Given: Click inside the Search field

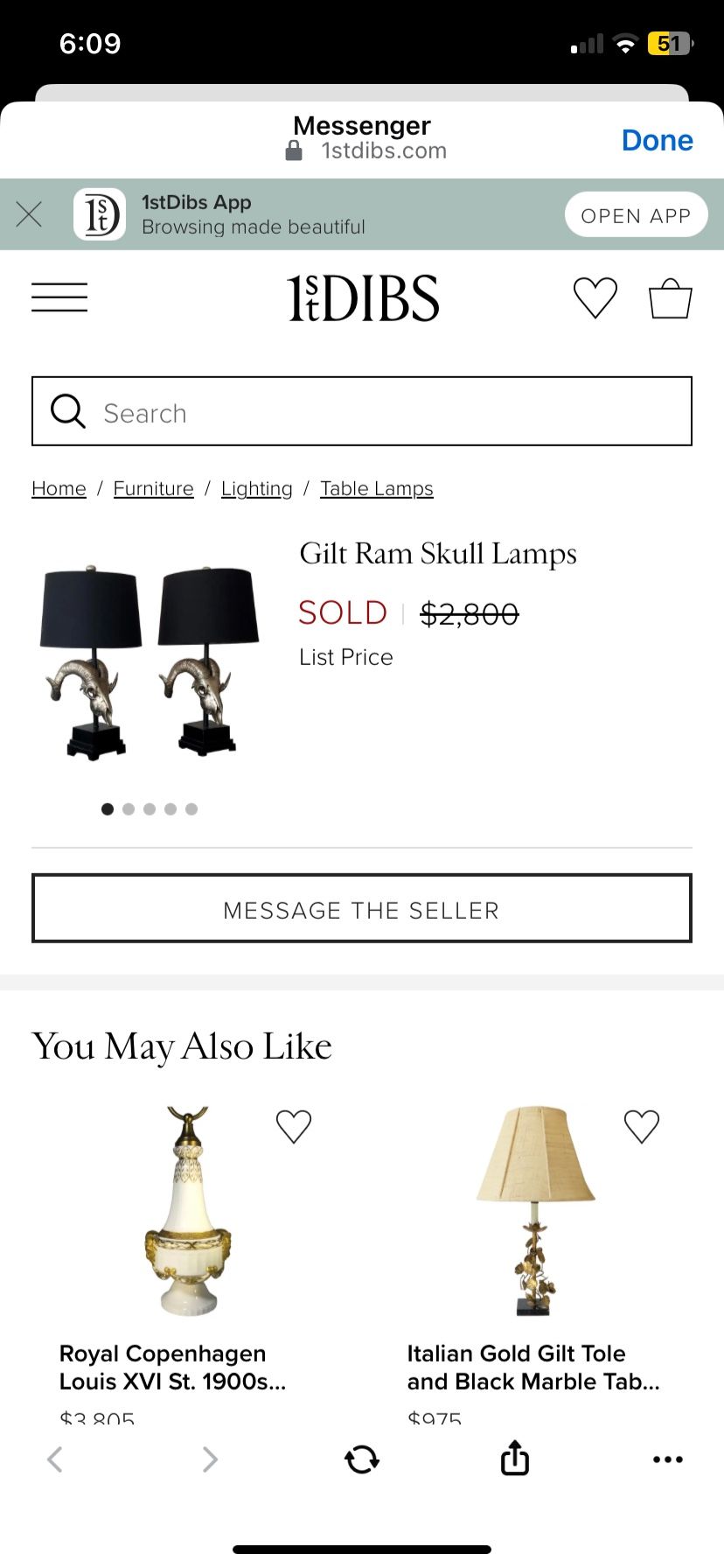Looking at the screenshot, I should (350, 412).
